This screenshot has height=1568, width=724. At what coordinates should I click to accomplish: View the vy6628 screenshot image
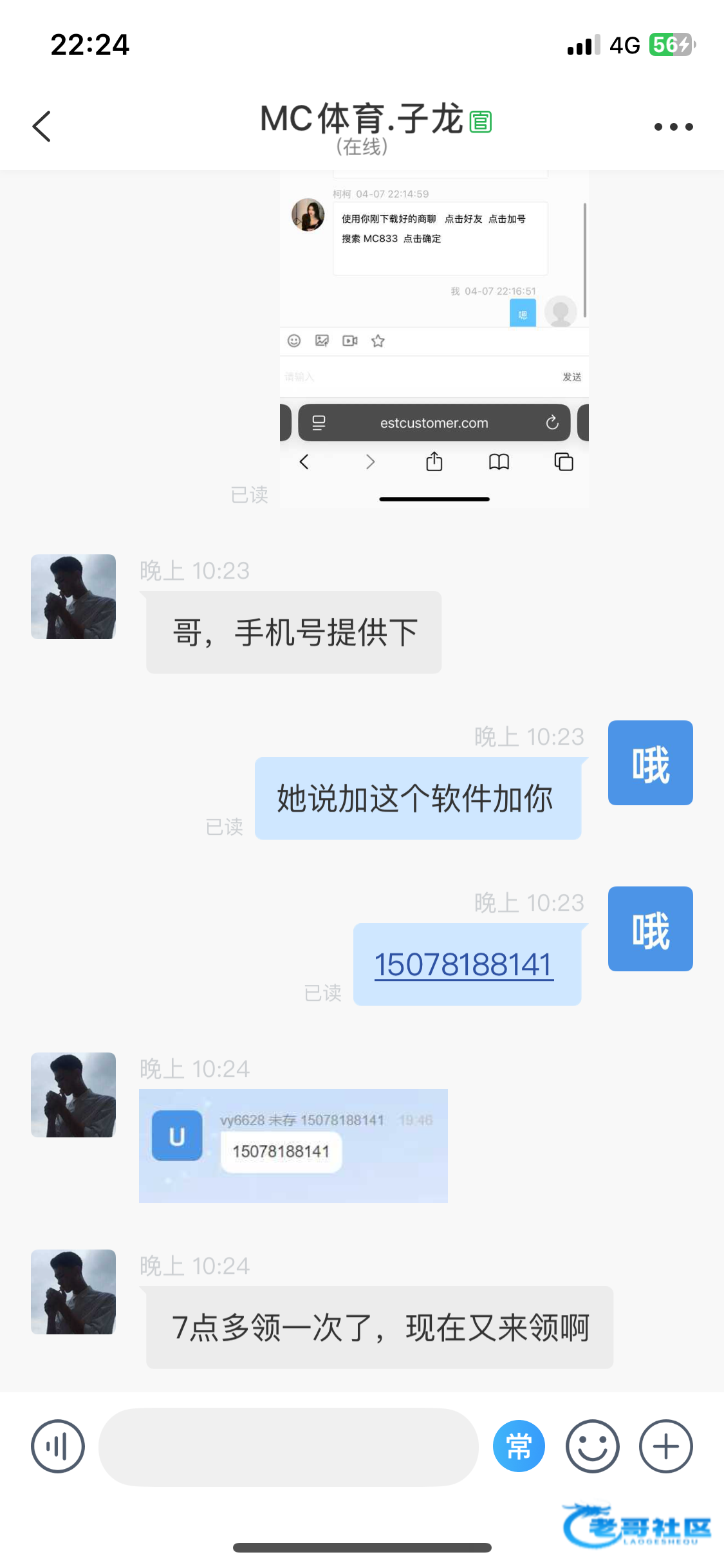coord(293,1146)
